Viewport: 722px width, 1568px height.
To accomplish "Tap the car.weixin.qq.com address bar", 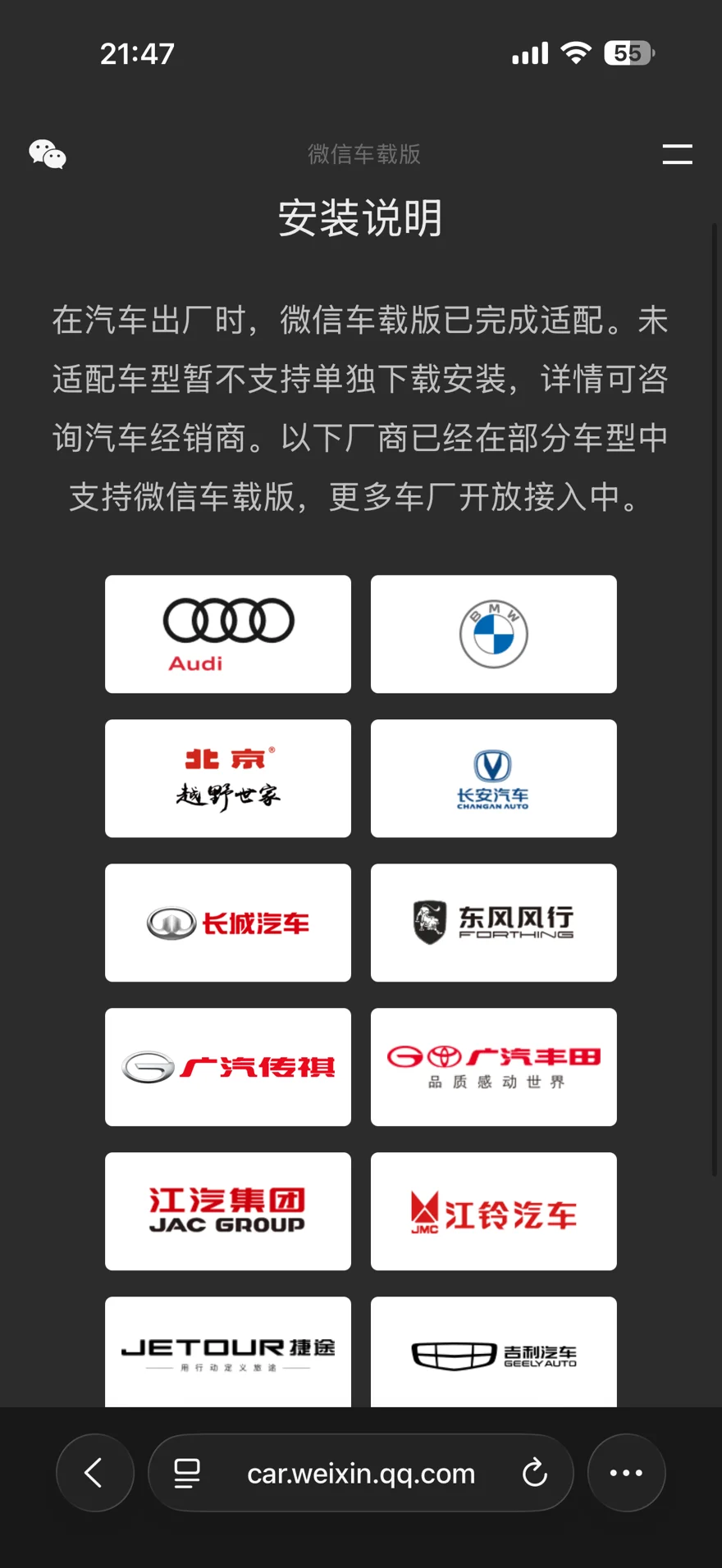I will point(361,1474).
